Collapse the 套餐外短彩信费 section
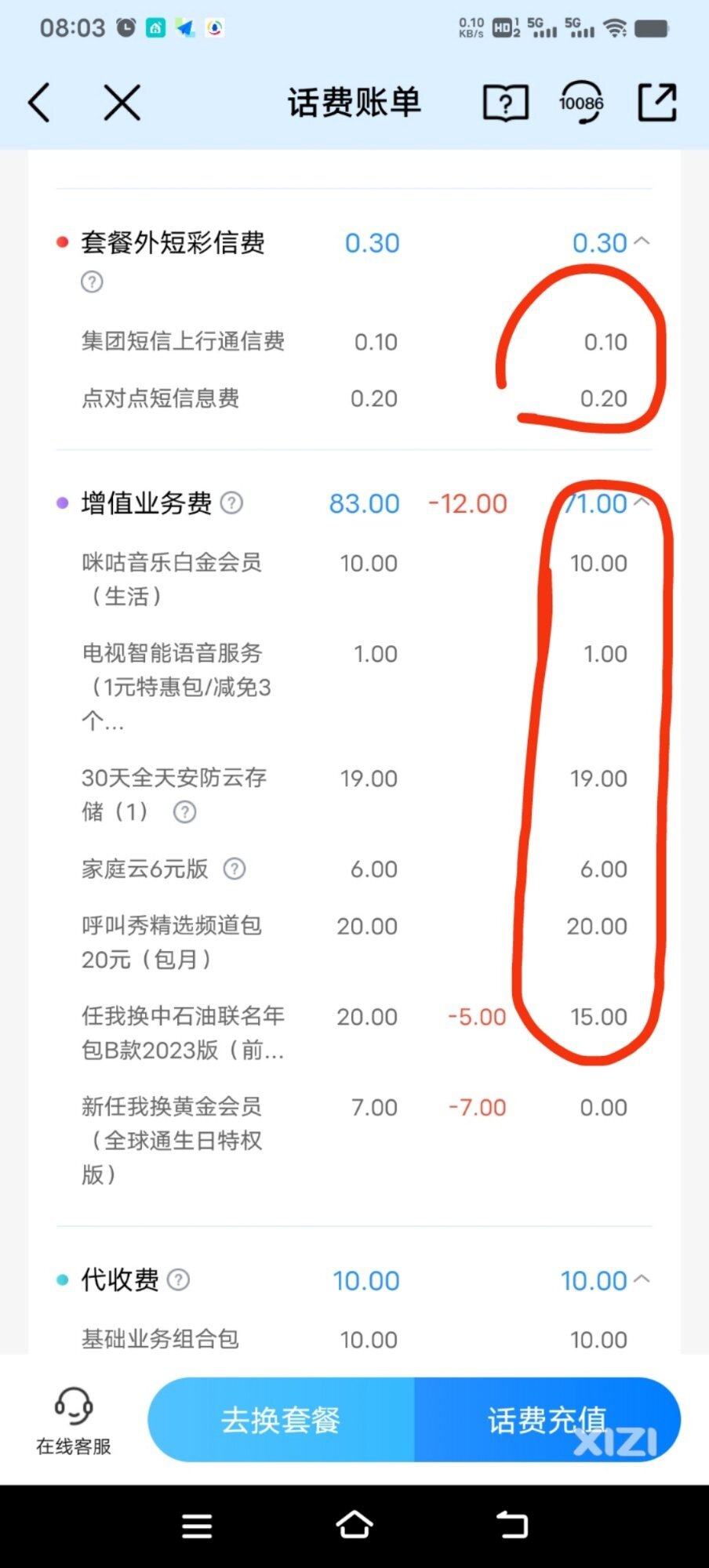 tap(642, 241)
